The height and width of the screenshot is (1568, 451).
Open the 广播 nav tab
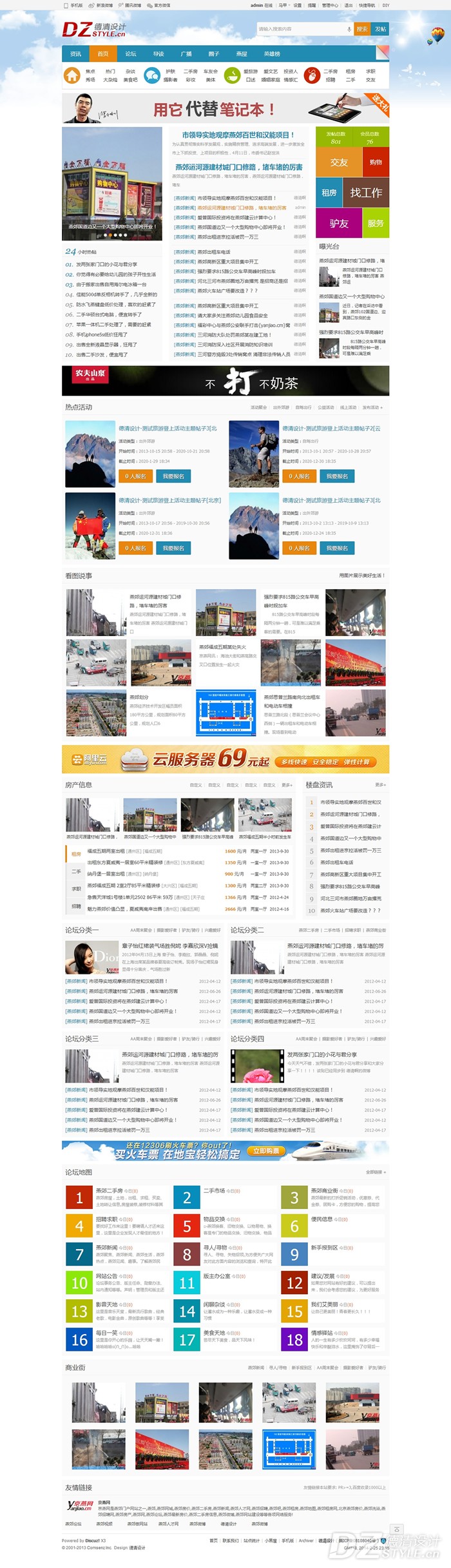tap(186, 54)
